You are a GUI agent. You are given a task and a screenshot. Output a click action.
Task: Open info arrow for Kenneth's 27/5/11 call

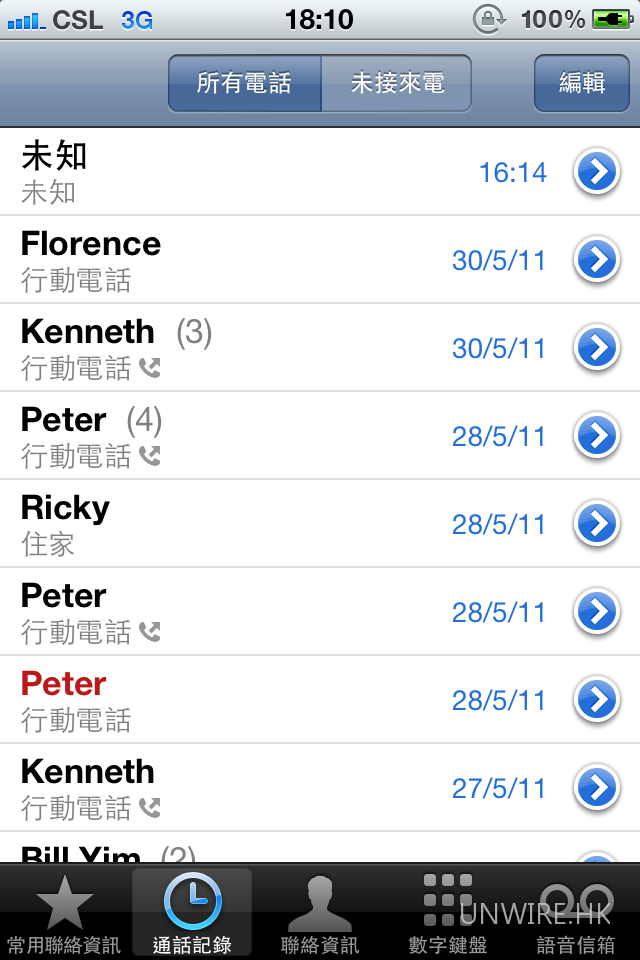pyautogui.click(x=596, y=789)
